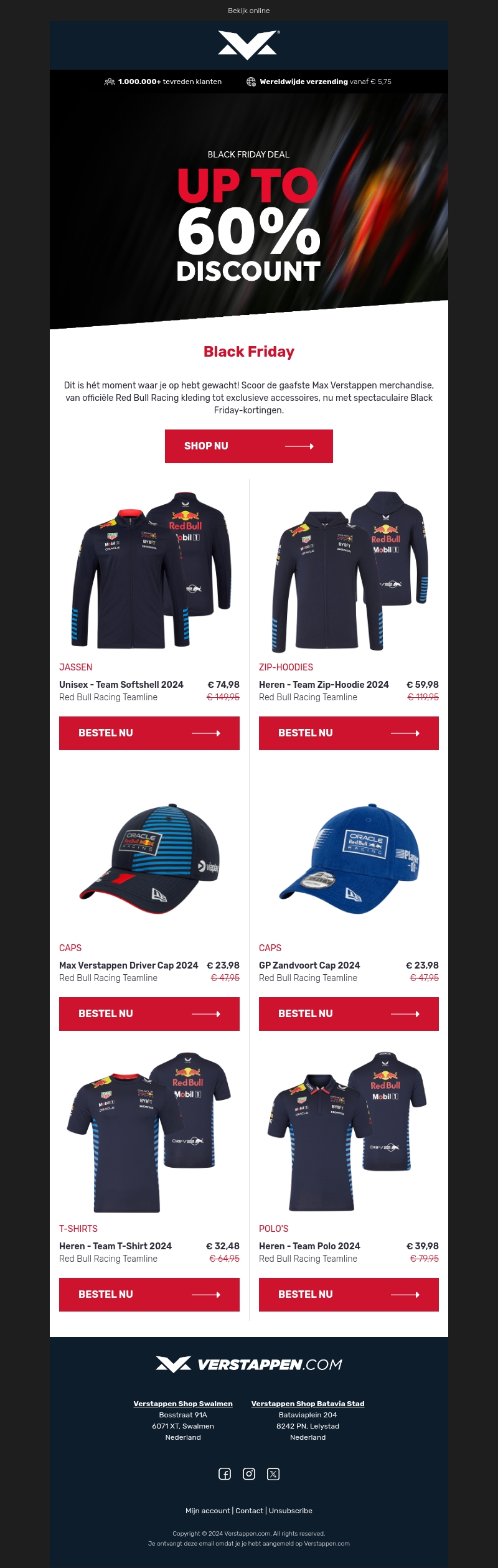Open the Verstappen Shop Swalmen link

pyautogui.click(x=183, y=1404)
